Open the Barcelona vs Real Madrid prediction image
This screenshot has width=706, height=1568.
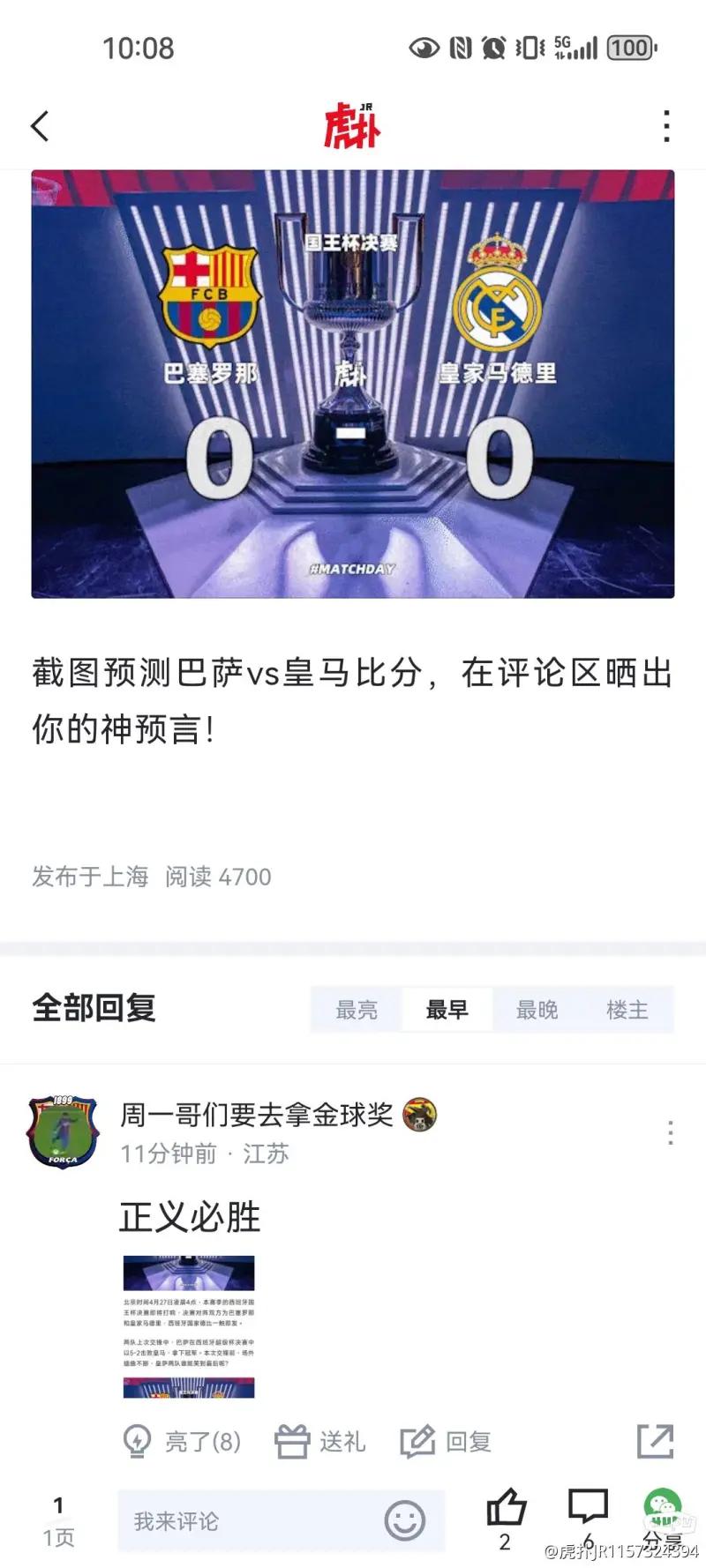(353, 385)
